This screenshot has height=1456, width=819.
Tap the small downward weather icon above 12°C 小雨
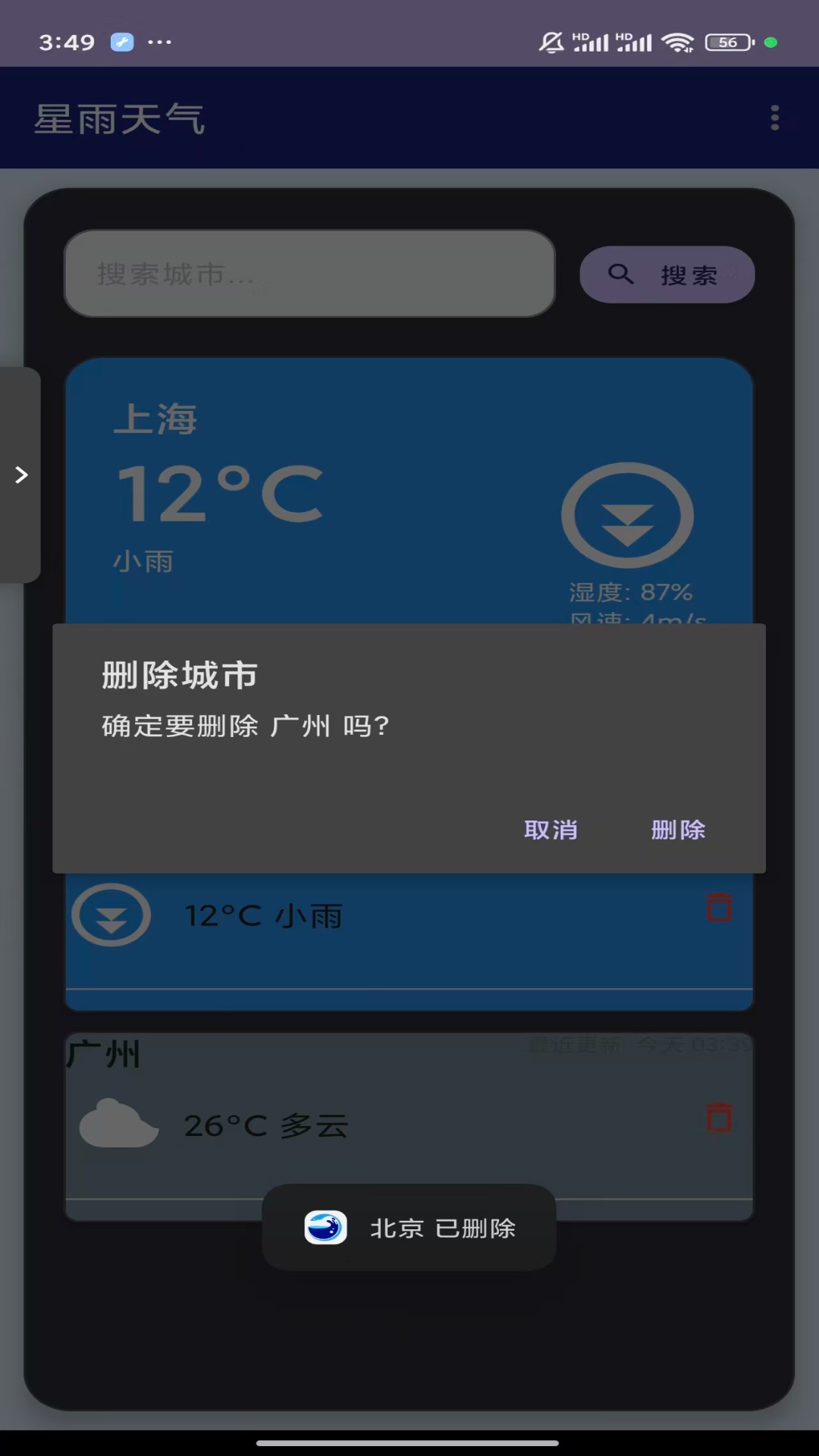(x=111, y=915)
